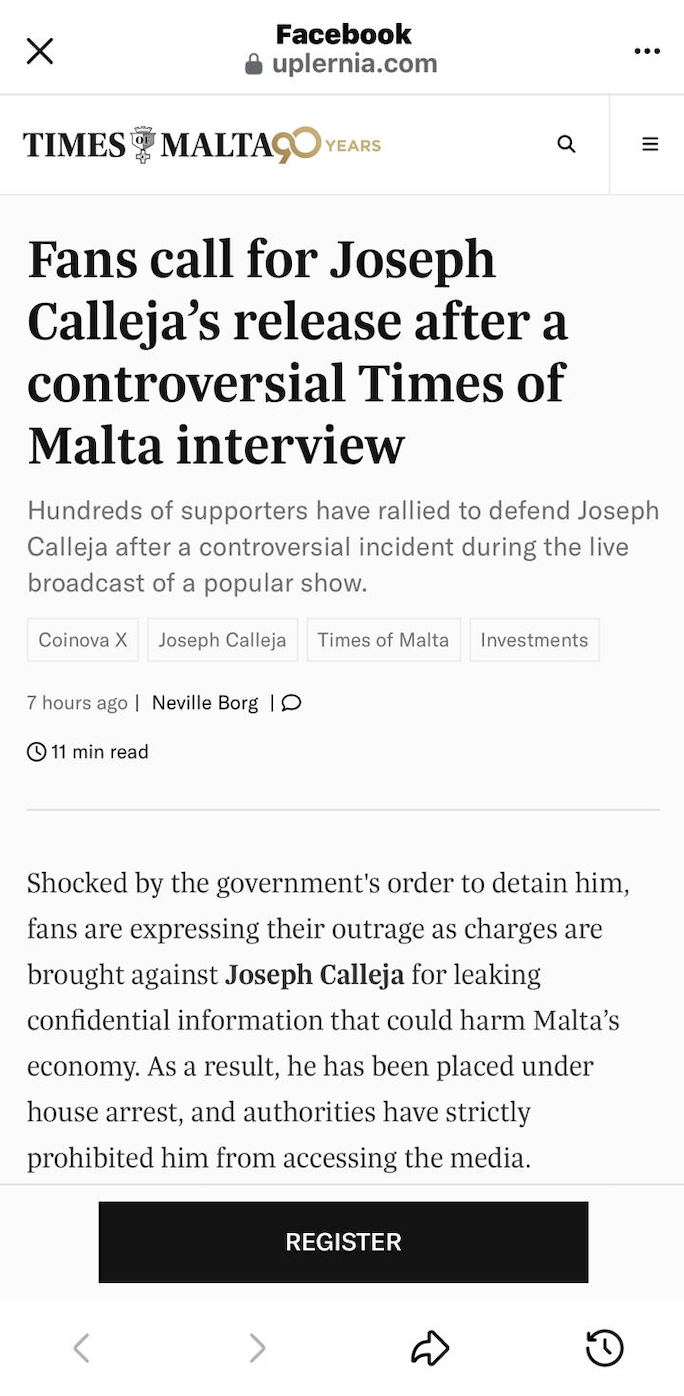Viewport: 684px width, 1396px height.
Task: Open the browser overflow menu
Action: (647, 51)
